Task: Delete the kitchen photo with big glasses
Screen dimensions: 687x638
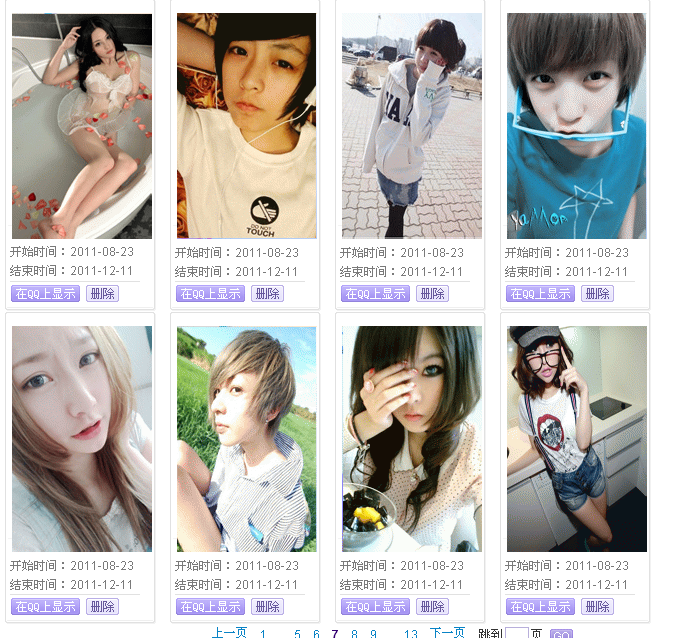Action: [597, 606]
